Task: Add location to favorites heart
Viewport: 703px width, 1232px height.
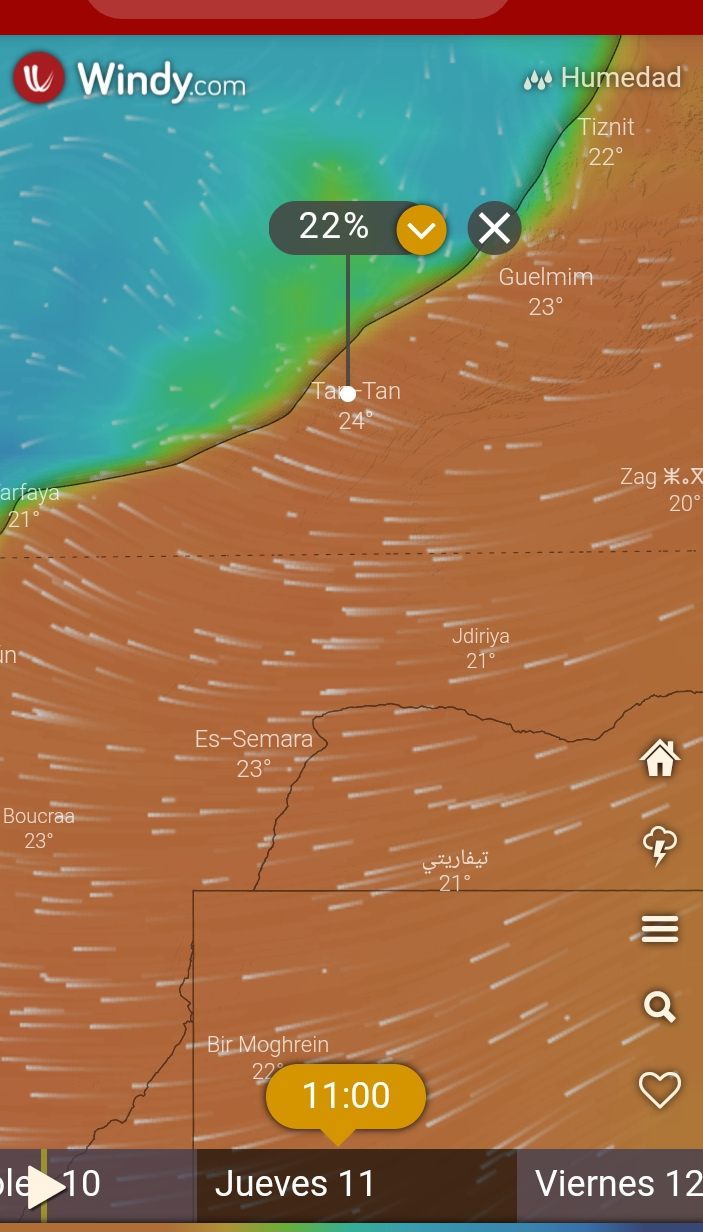Action: tap(659, 1089)
